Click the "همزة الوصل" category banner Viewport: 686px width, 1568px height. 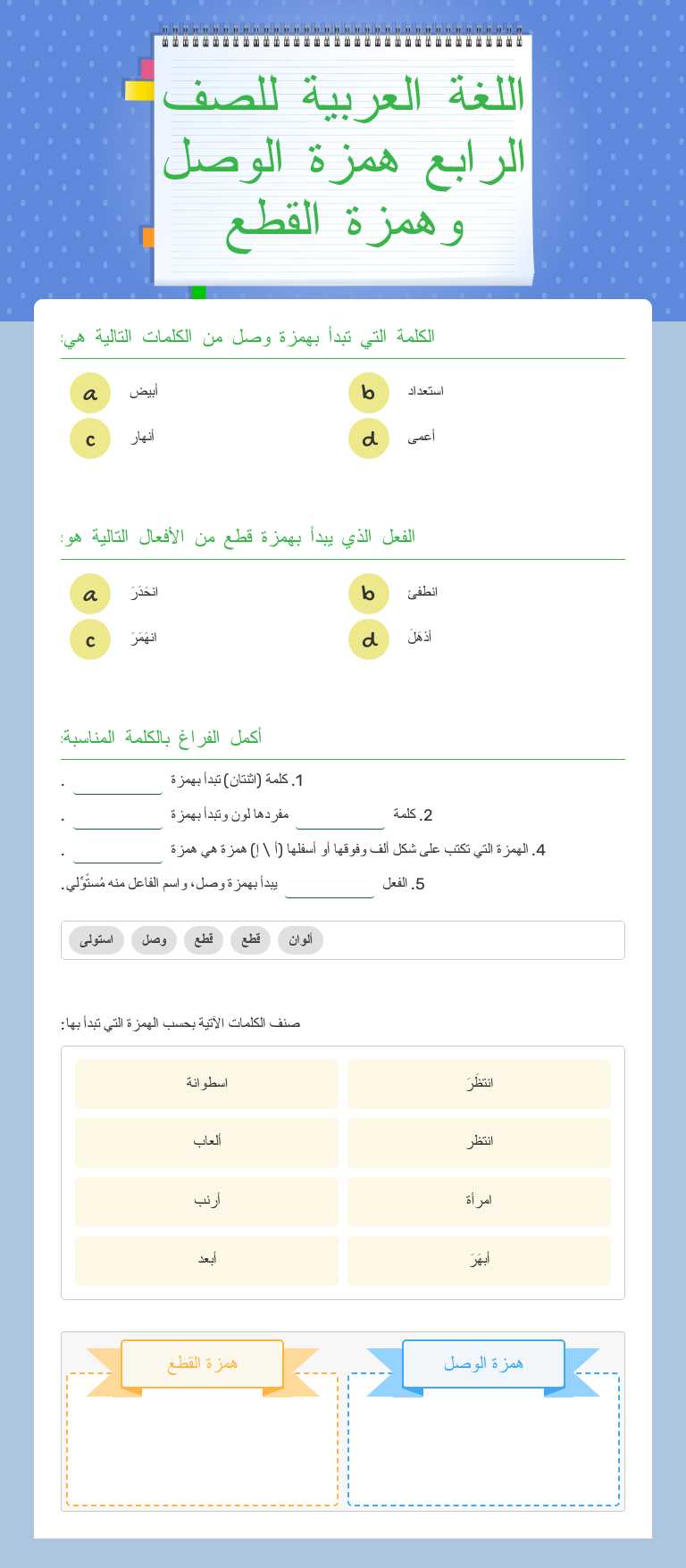click(483, 1364)
